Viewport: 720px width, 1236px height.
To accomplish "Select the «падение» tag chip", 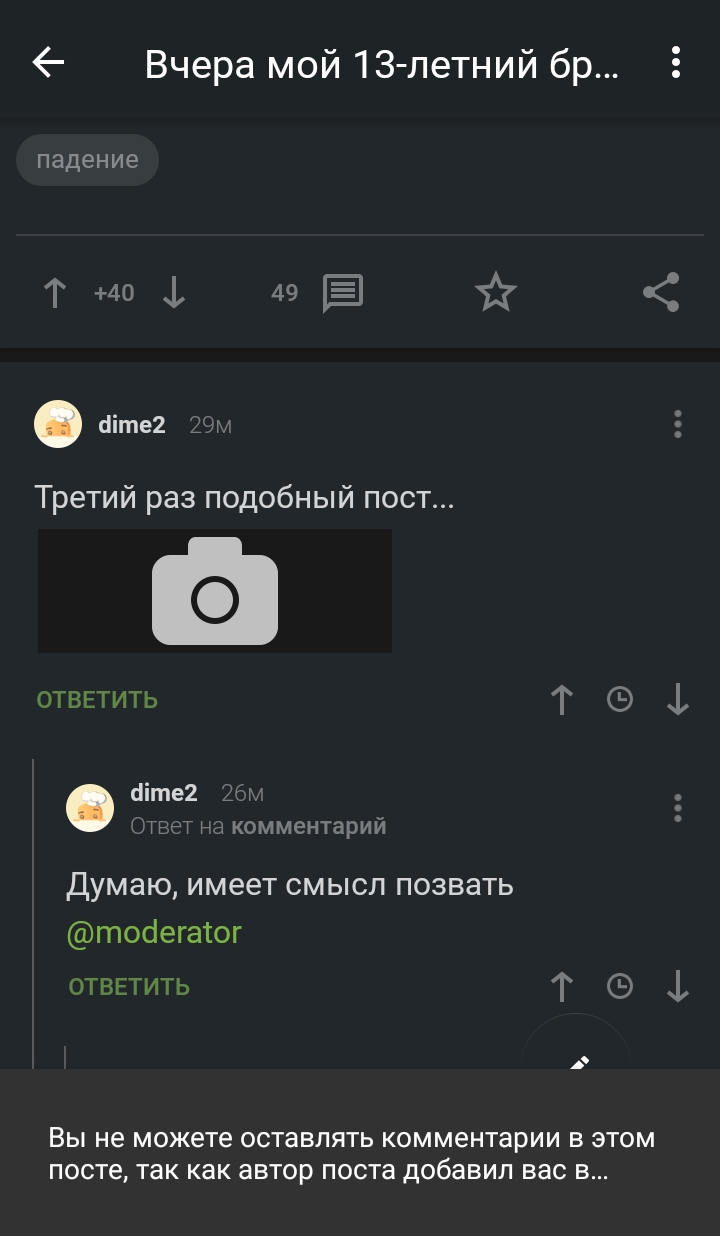I will pos(87,160).
